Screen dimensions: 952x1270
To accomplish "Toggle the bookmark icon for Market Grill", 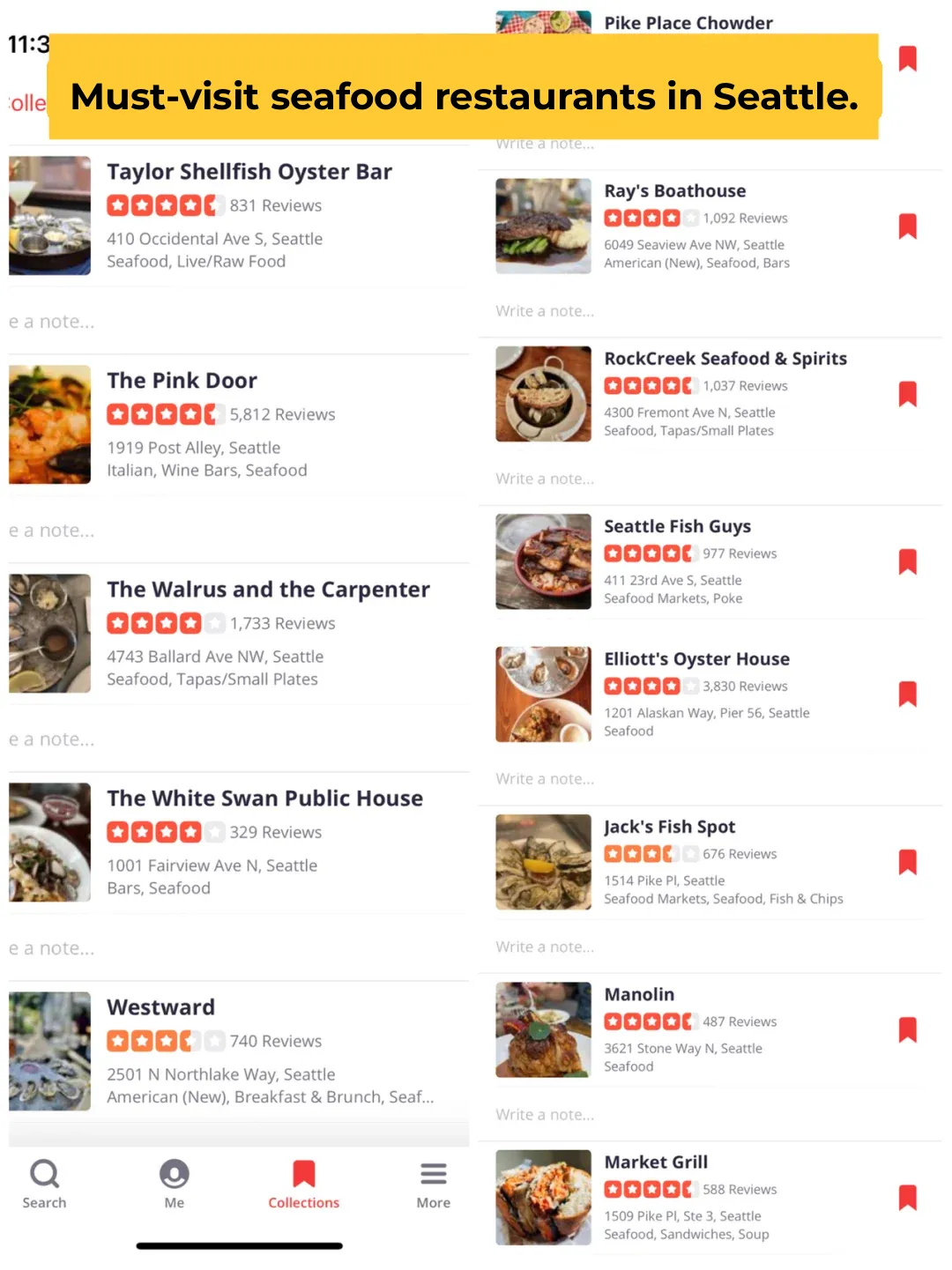I will 907,1196.
